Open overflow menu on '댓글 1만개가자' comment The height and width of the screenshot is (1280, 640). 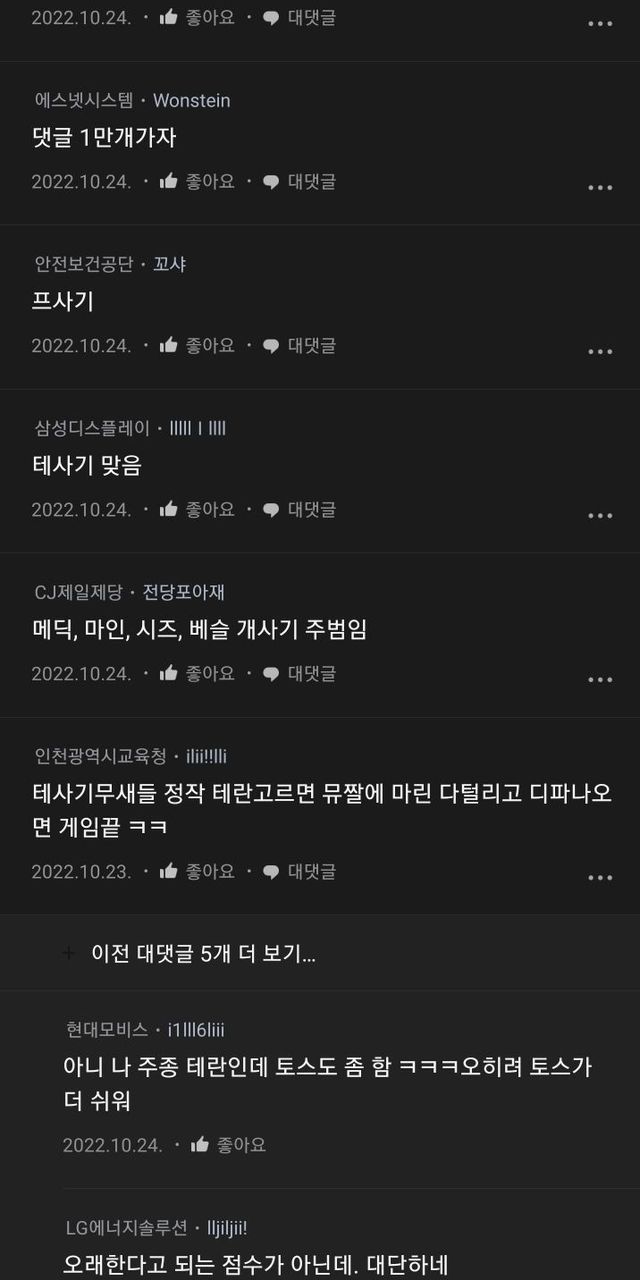coord(599,187)
